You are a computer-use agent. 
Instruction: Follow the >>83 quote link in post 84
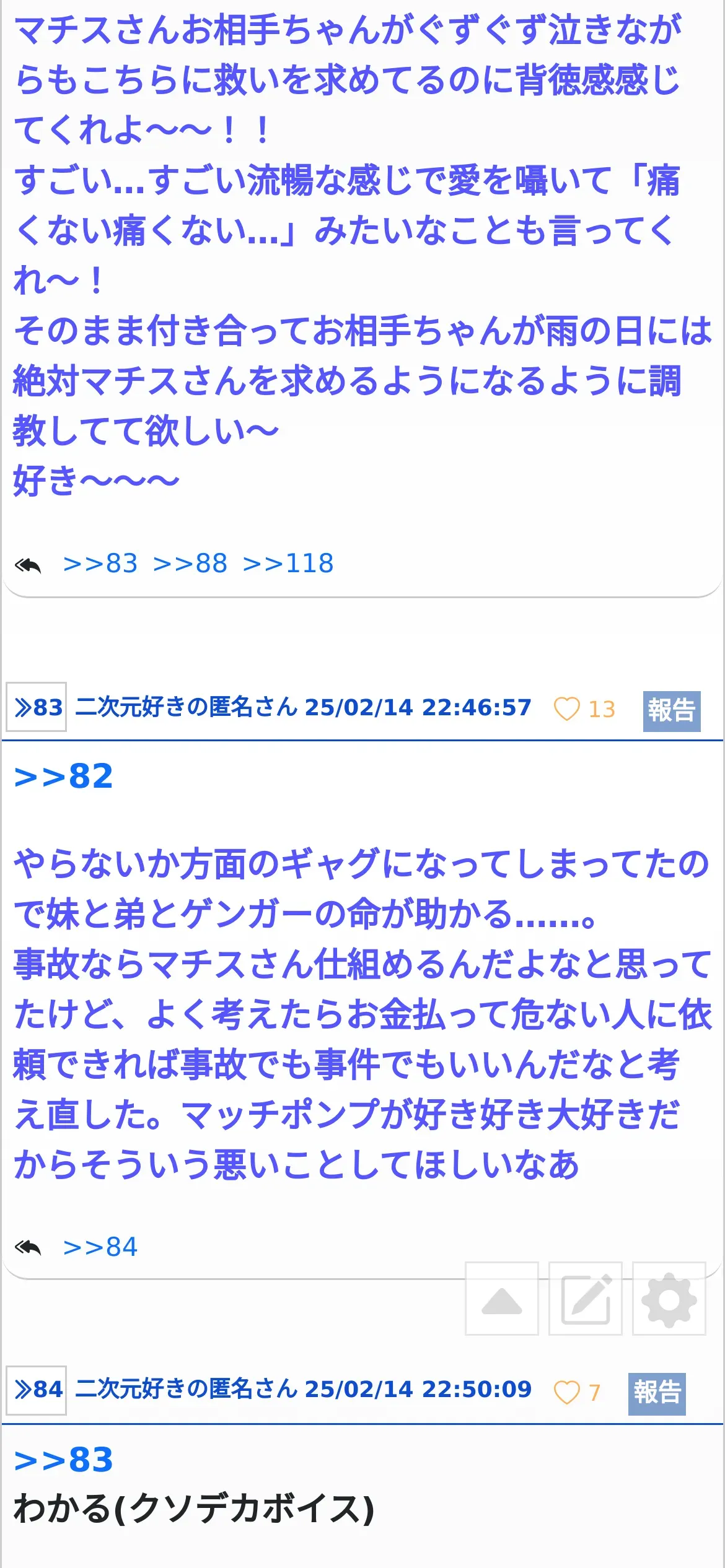64,1460
